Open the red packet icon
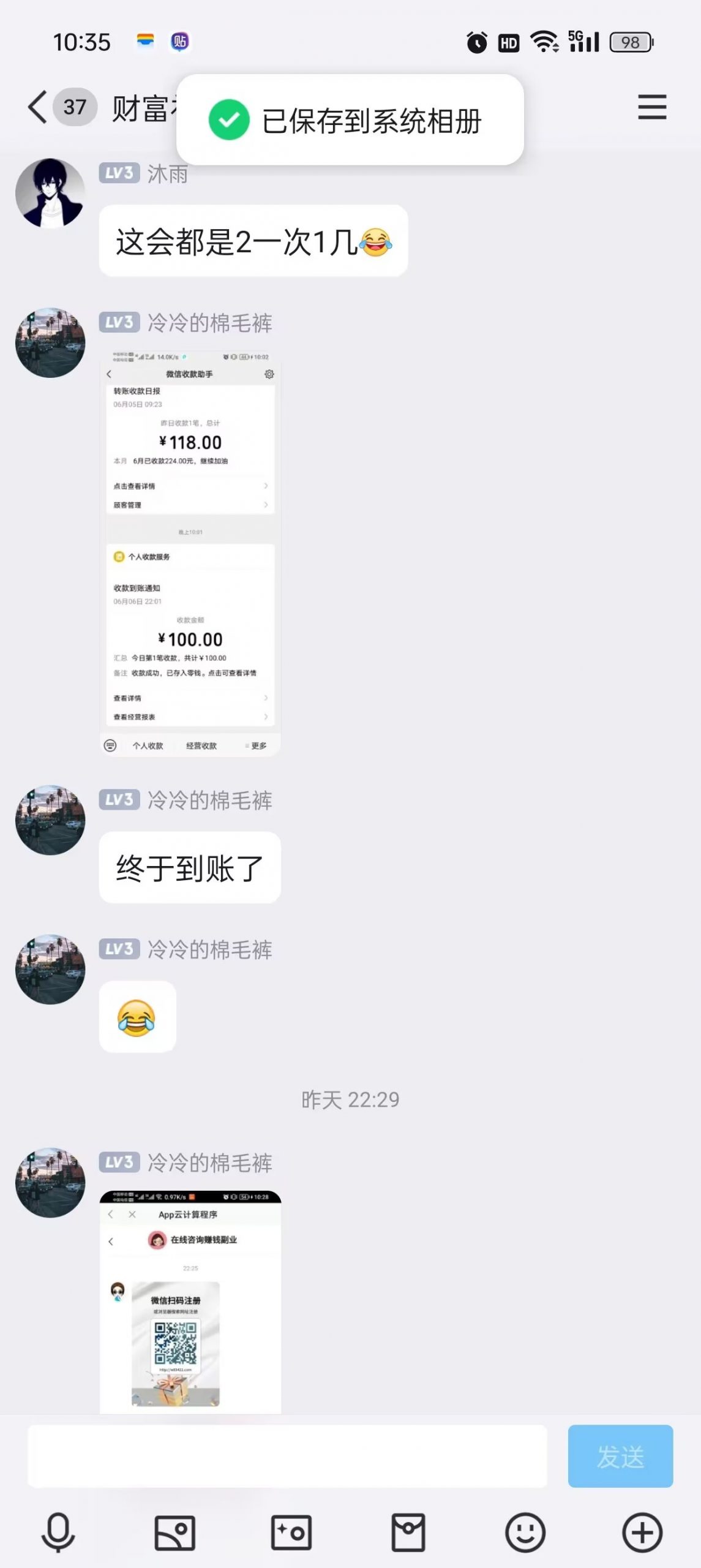 [408, 1532]
